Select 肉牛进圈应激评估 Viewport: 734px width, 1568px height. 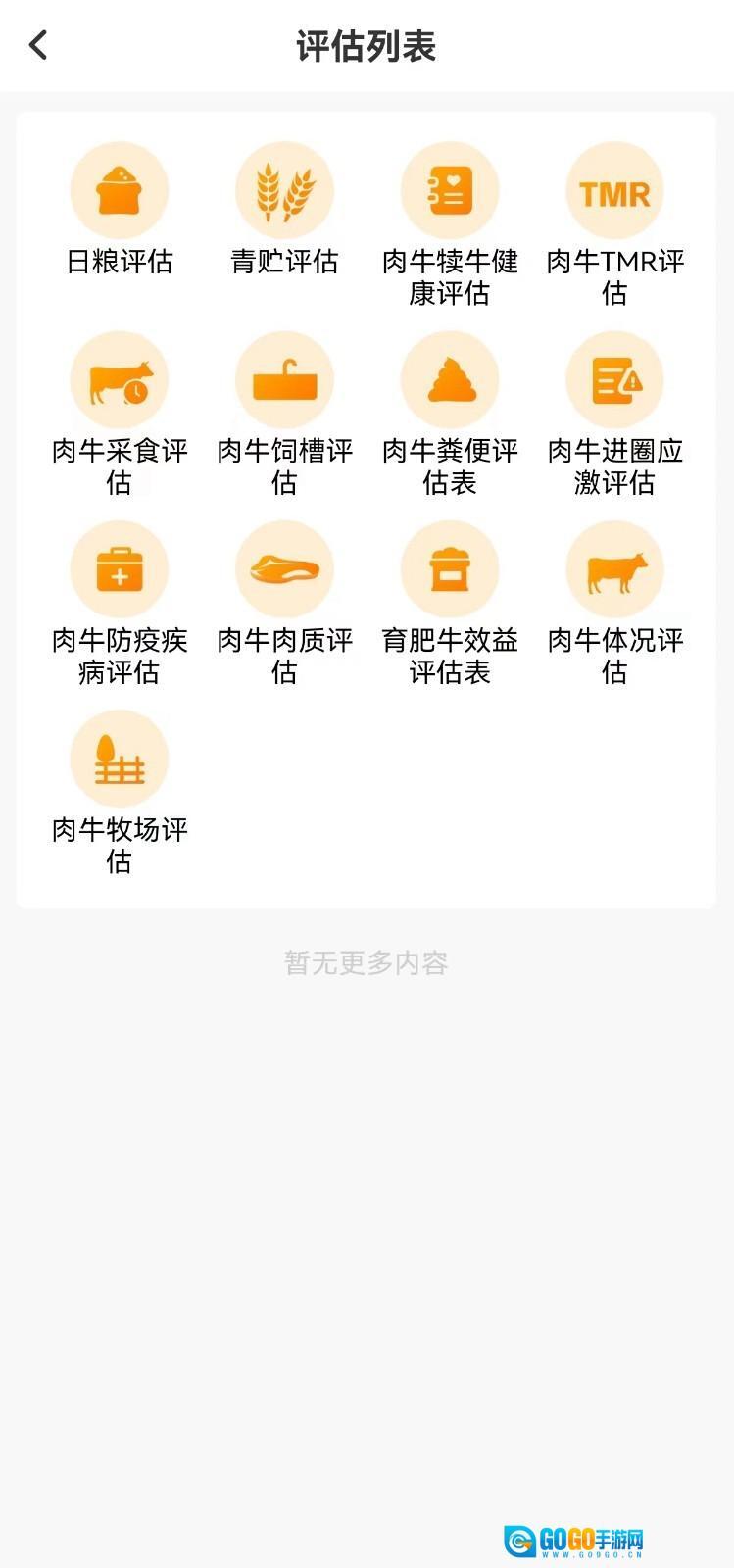pyautogui.click(x=614, y=380)
